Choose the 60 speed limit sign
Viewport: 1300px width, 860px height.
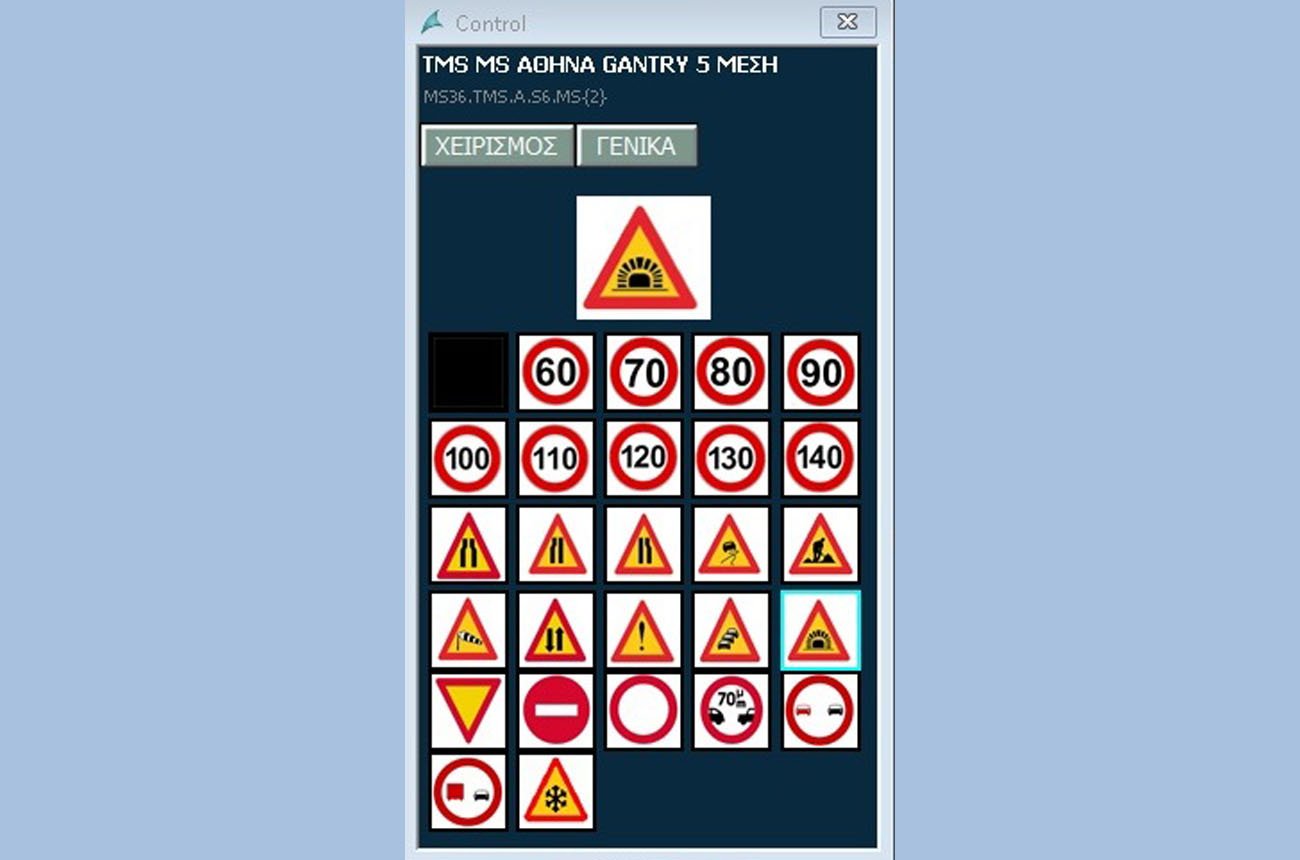[x=556, y=372]
